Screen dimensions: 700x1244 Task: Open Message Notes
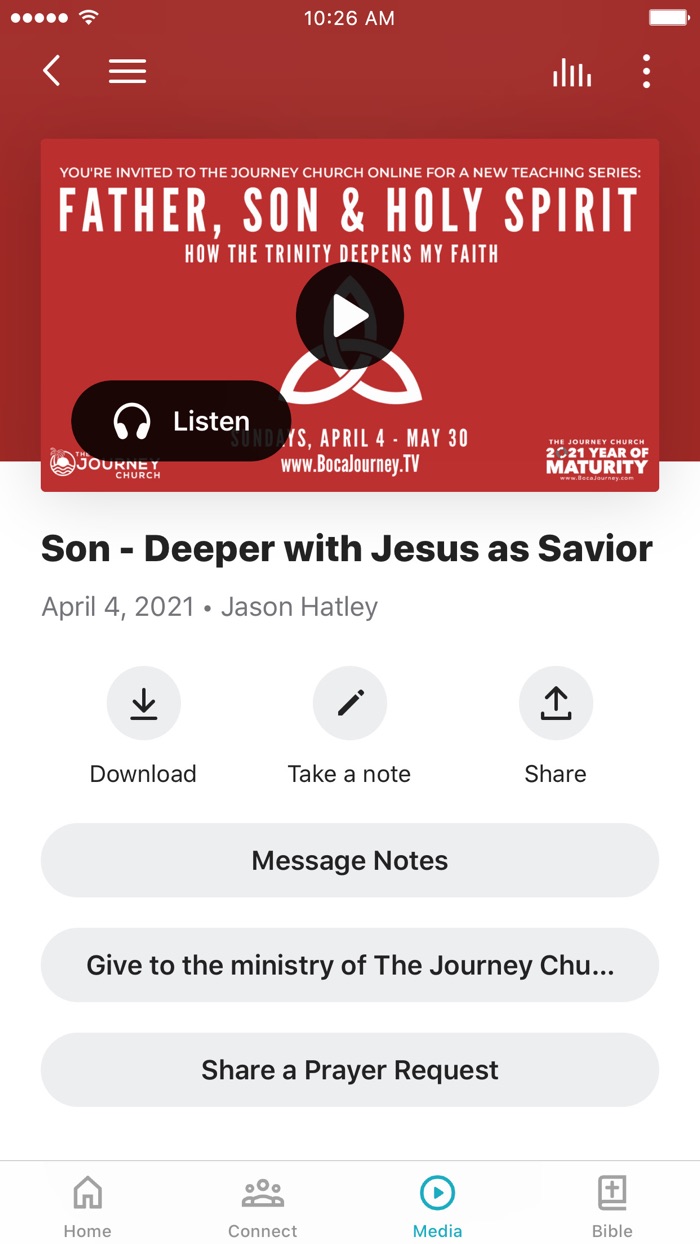350,860
